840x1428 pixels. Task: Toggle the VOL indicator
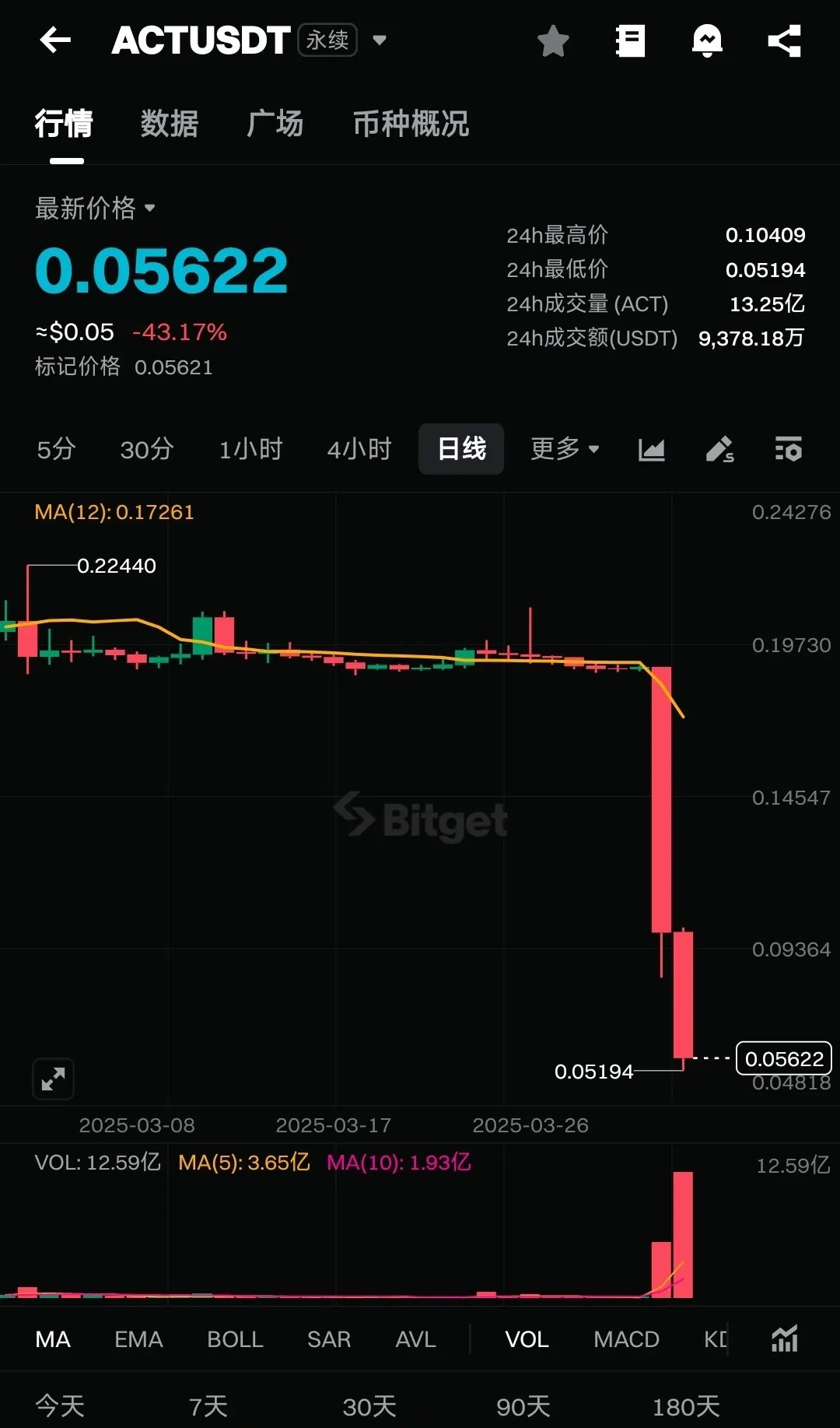click(x=527, y=1339)
